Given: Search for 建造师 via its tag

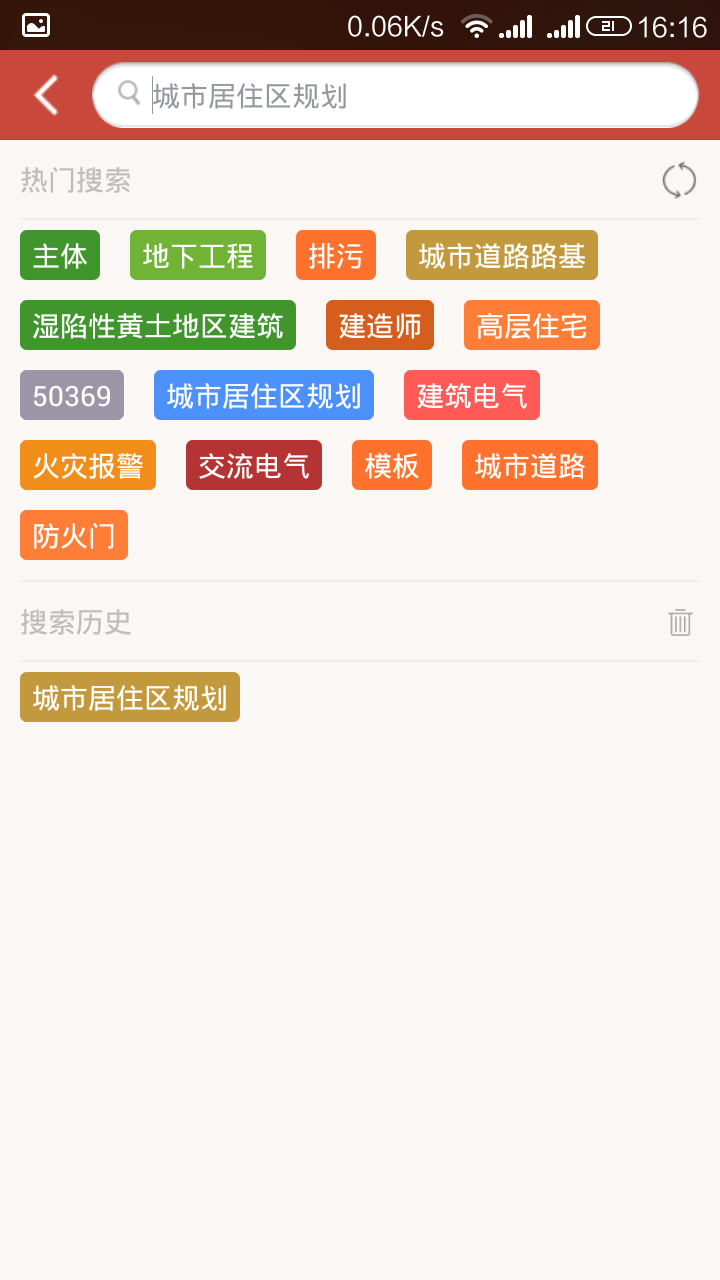Looking at the screenshot, I should coord(379,325).
